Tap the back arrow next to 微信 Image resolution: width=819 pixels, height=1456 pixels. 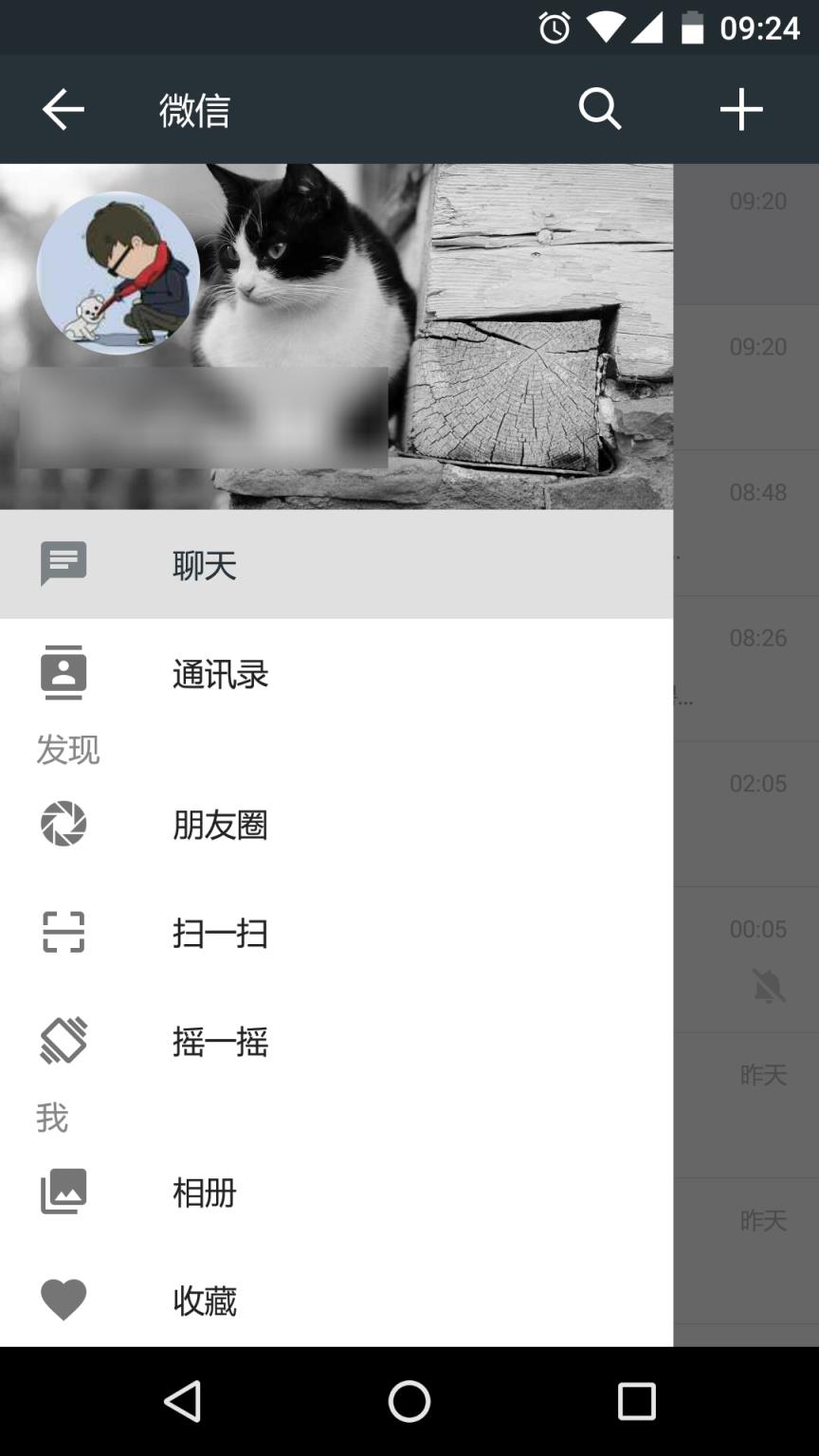coord(62,108)
